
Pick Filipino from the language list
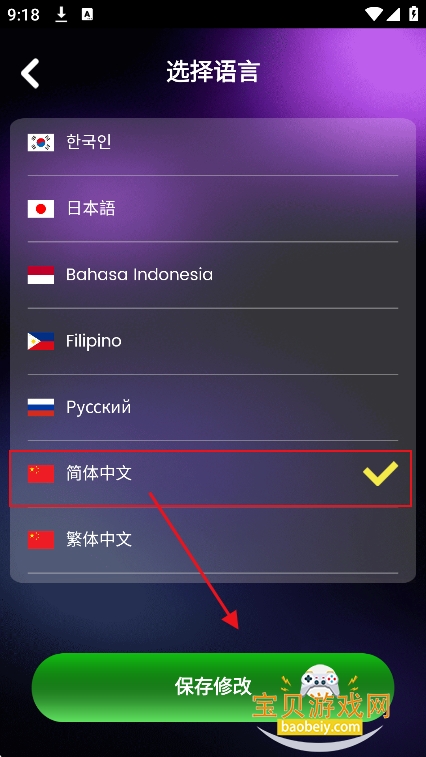click(x=213, y=341)
